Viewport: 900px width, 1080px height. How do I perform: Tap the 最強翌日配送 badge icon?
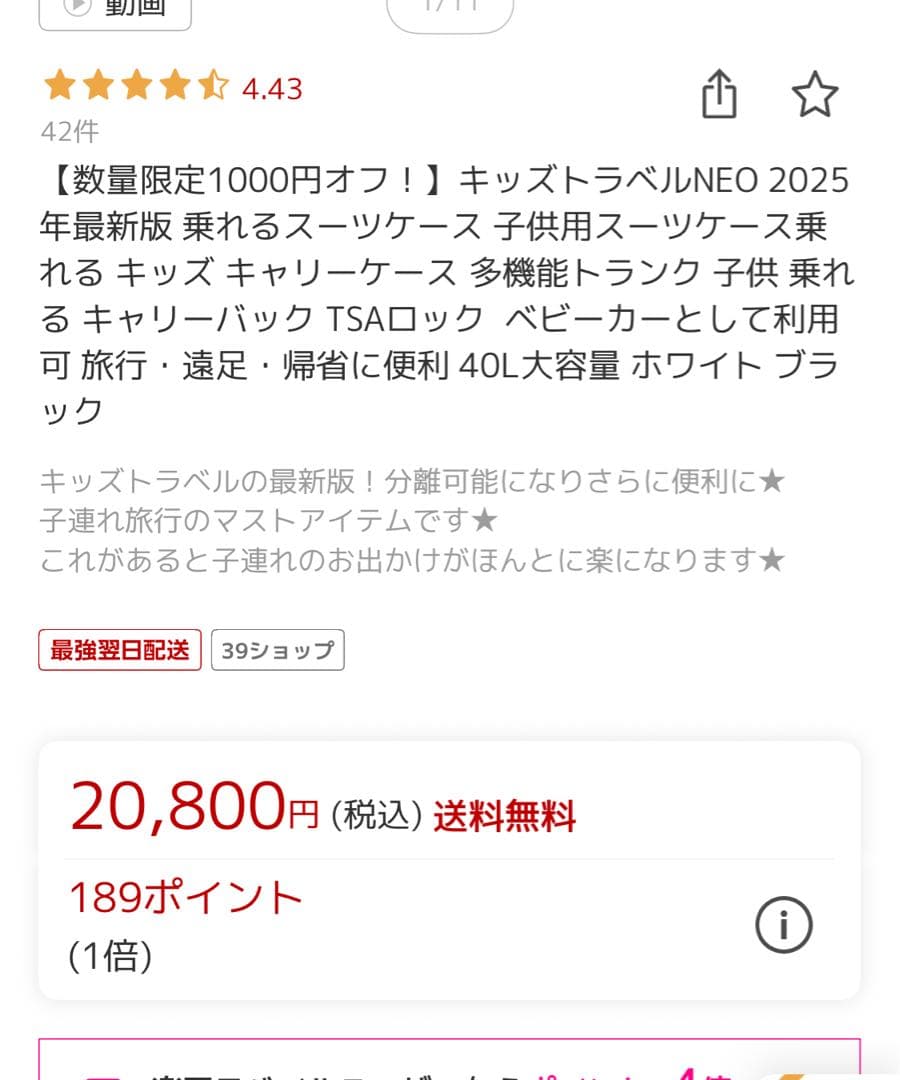(118, 649)
